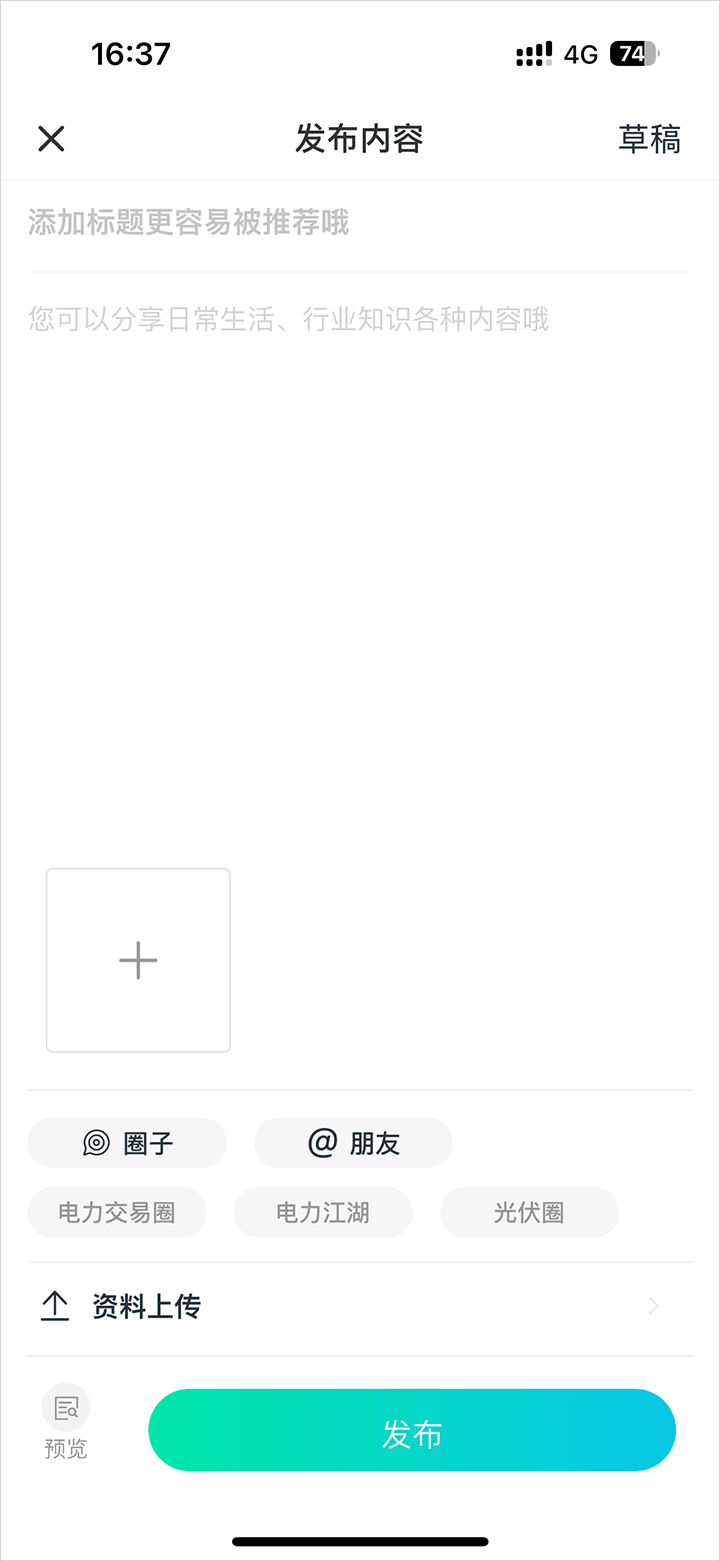Select the 光伏圈 chip
The height and width of the screenshot is (1561, 720).
coord(529,1213)
